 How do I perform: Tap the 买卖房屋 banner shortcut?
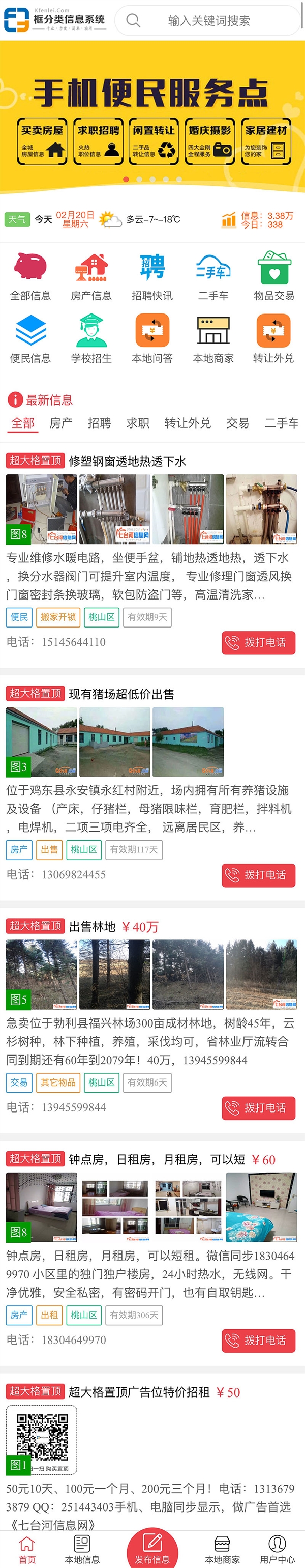[x=42, y=141]
